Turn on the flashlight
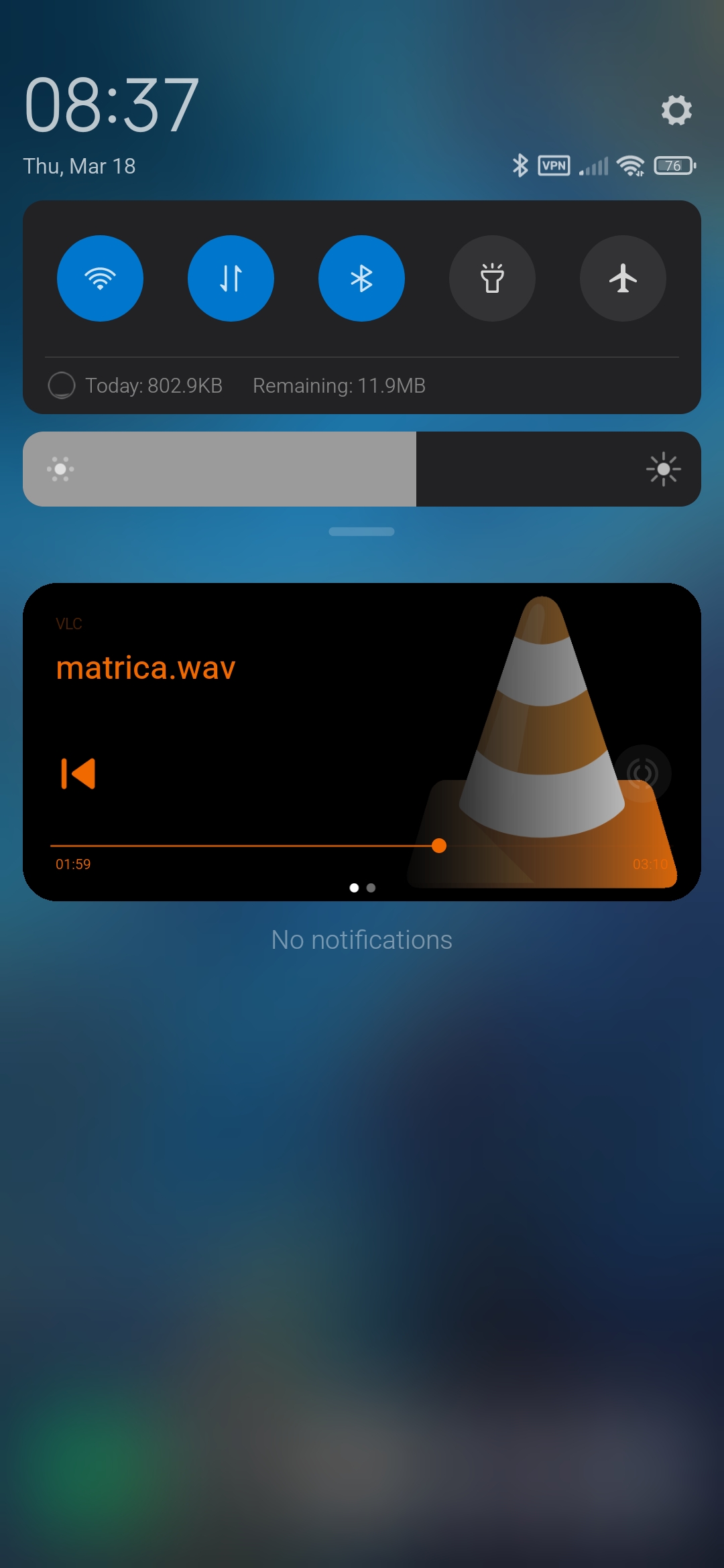The image size is (724, 1568). coord(492,278)
